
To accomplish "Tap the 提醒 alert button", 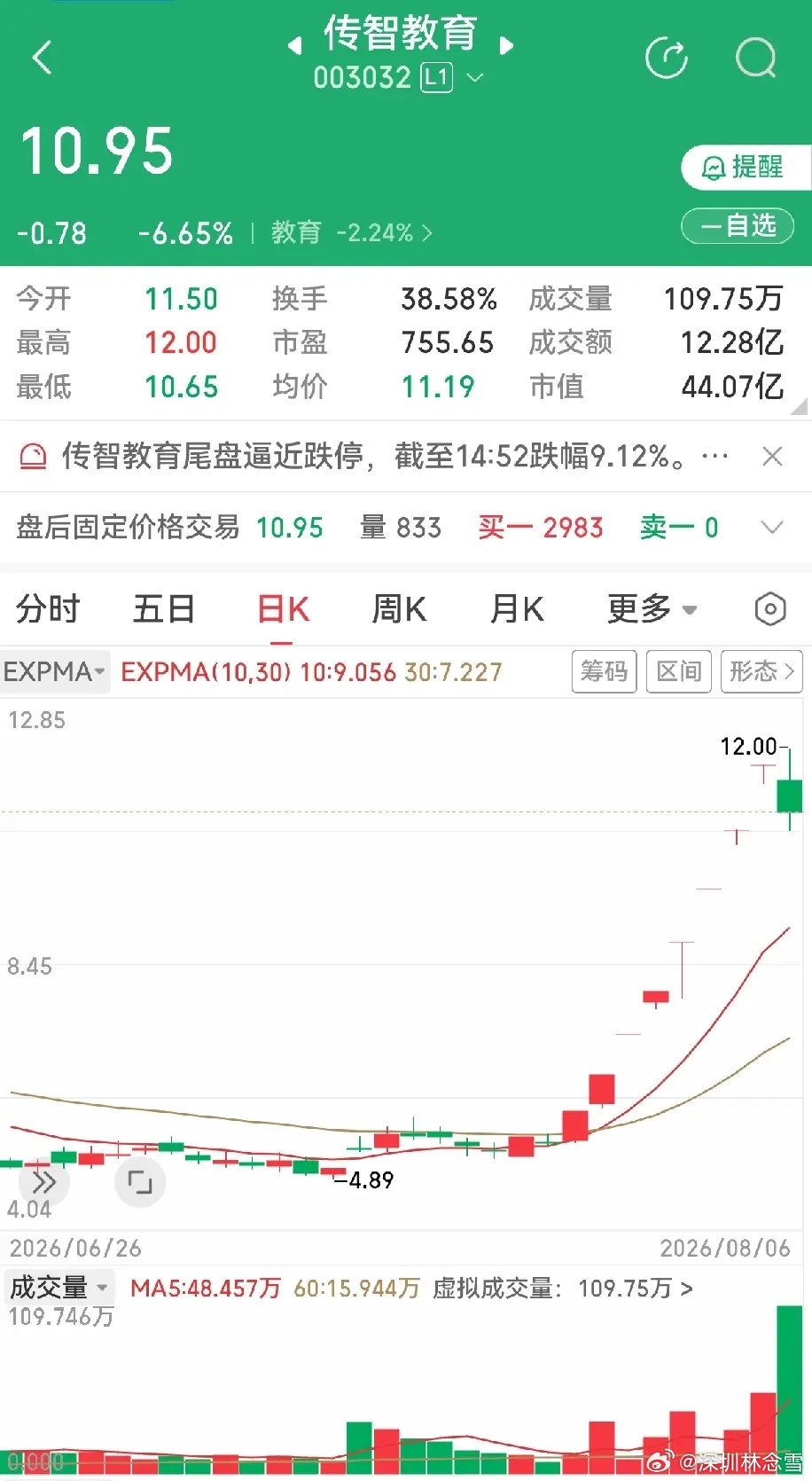I will tap(746, 167).
